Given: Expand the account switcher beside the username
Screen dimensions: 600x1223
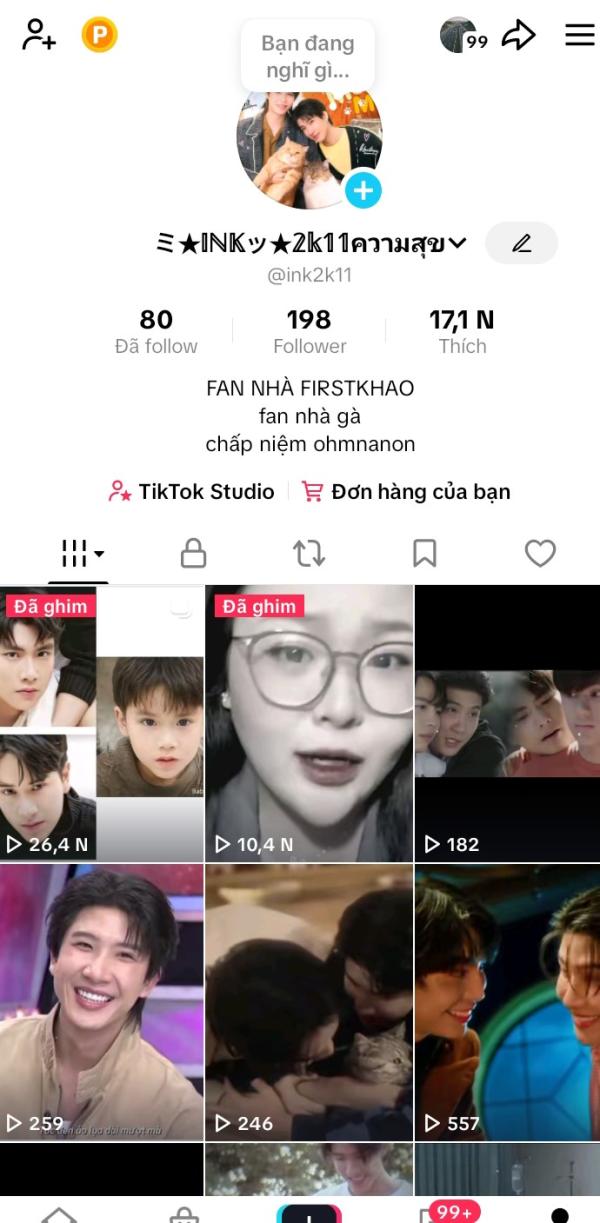Looking at the screenshot, I should point(458,243).
